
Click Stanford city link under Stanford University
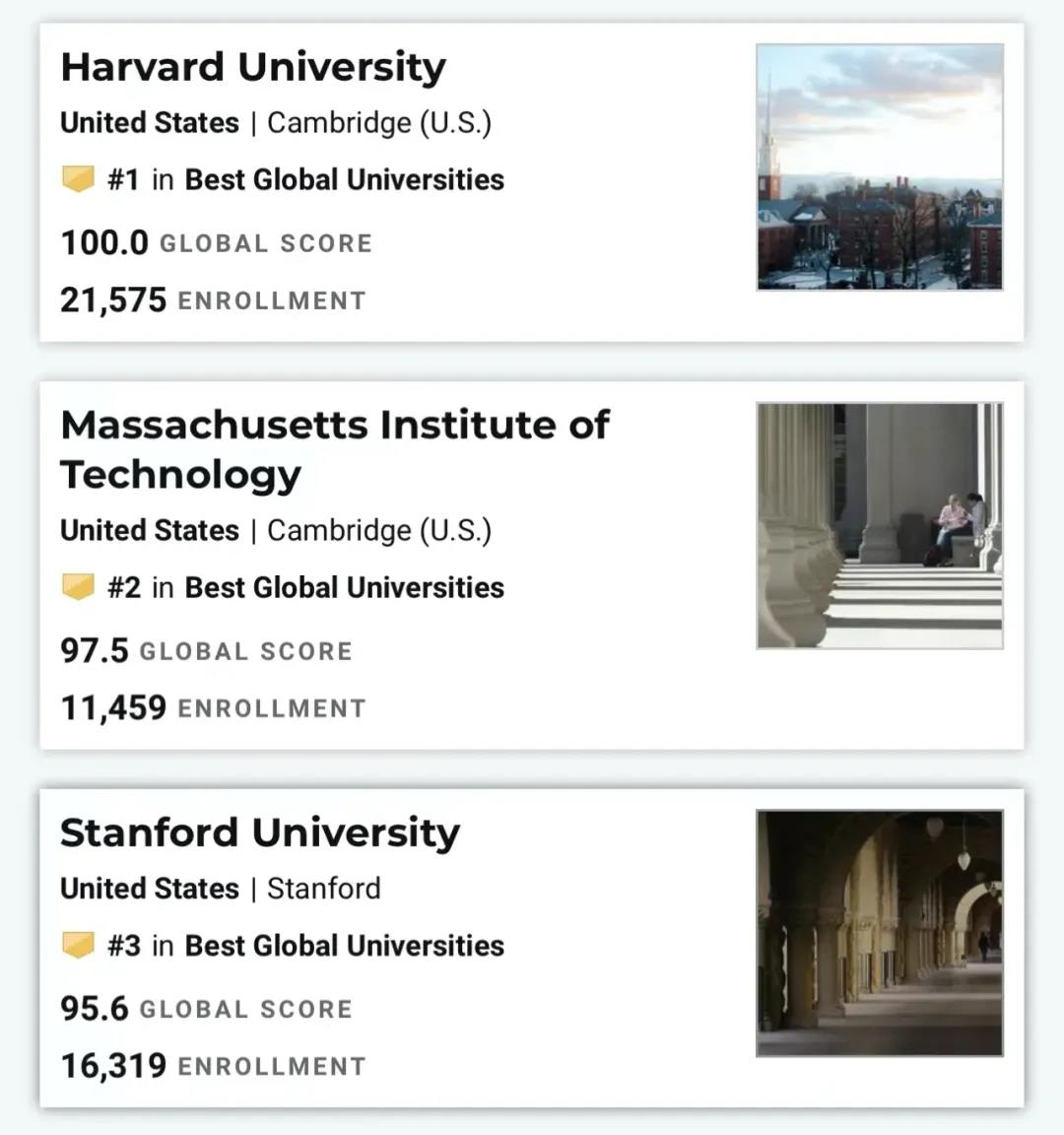pos(325,888)
